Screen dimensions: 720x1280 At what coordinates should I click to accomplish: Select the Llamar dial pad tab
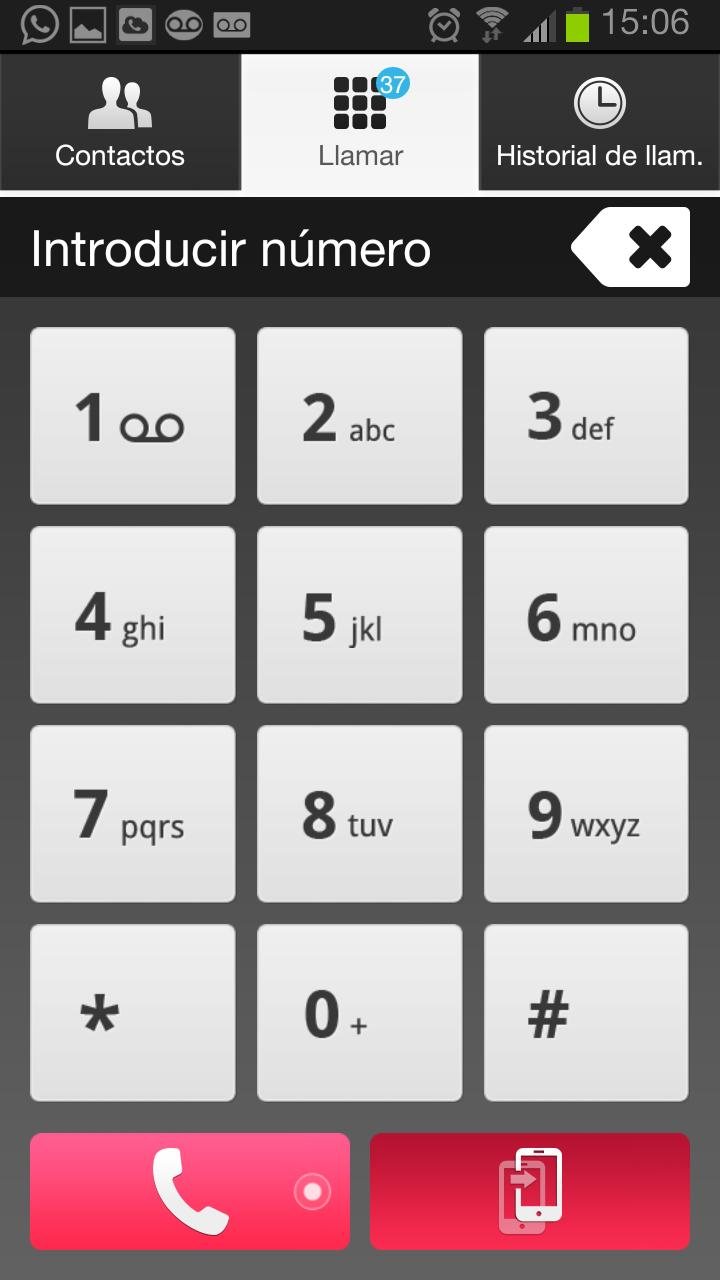coord(360,123)
